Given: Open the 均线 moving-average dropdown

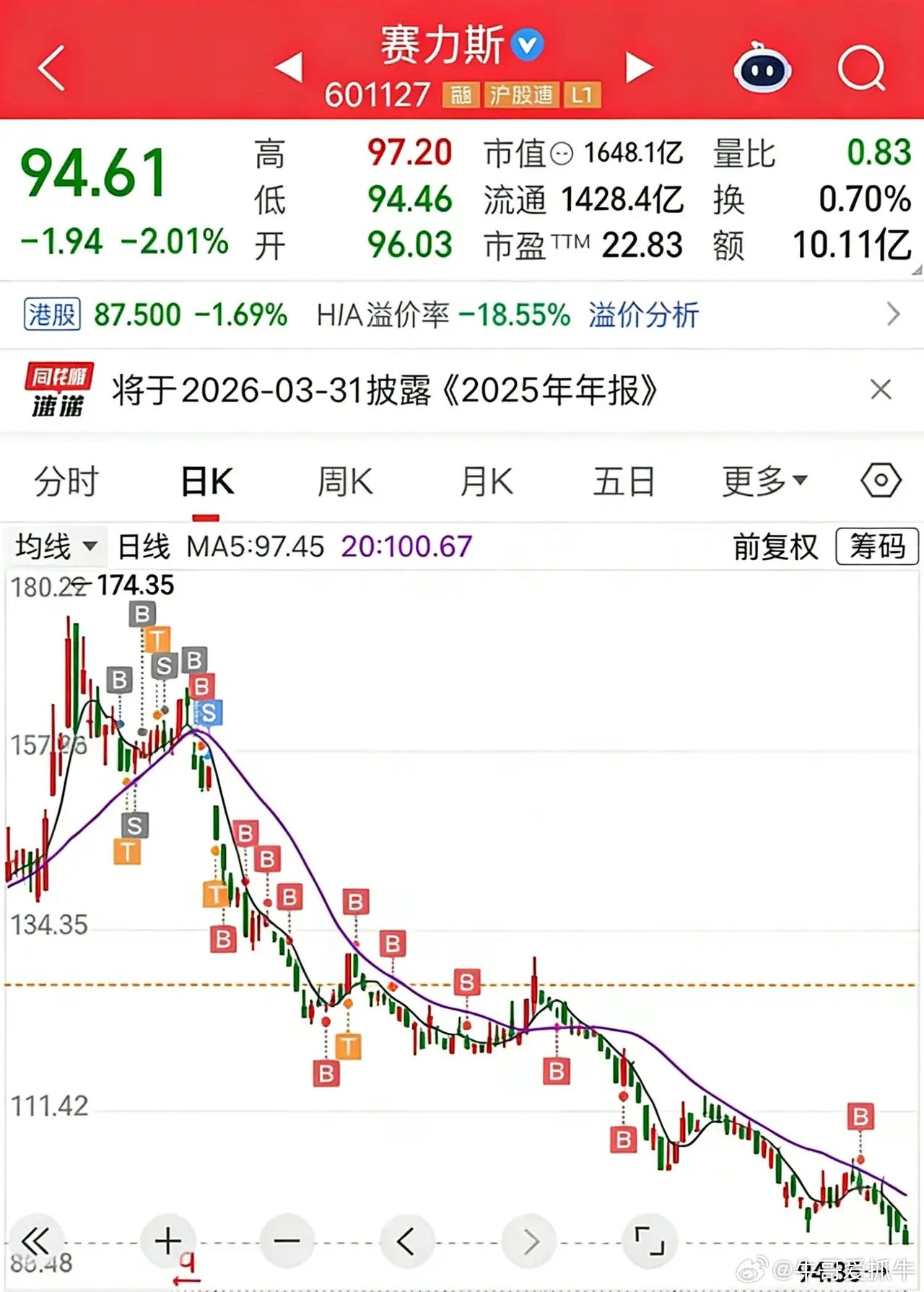Looking at the screenshot, I should (56, 546).
